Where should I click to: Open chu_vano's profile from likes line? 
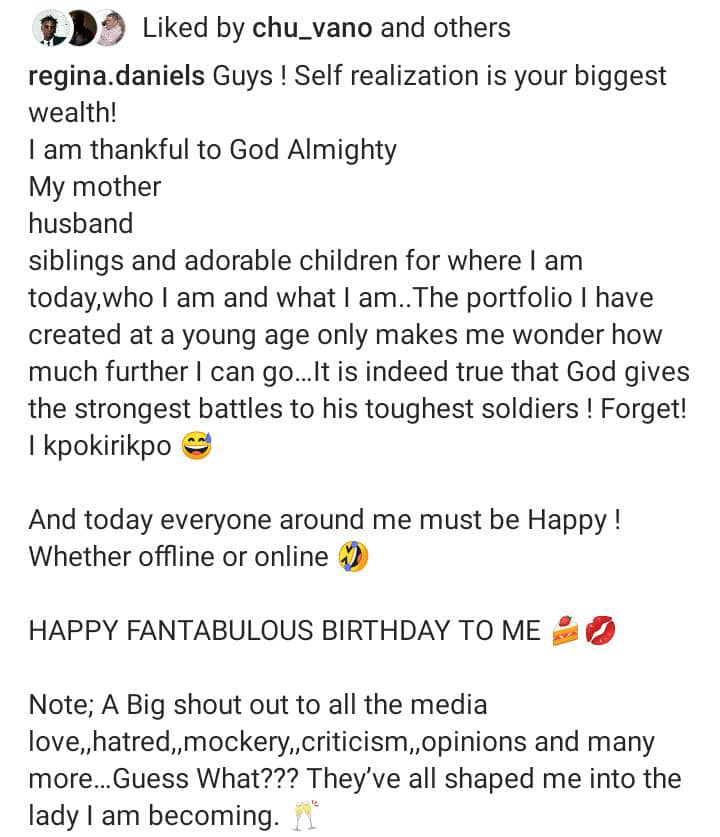[311, 28]
